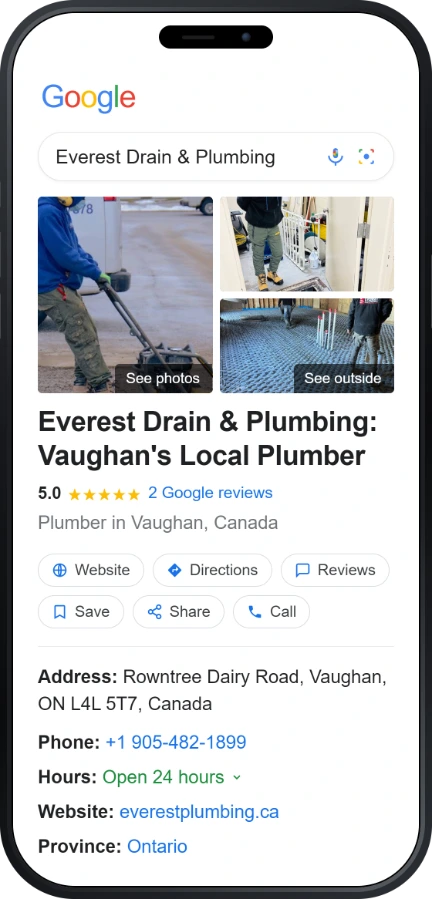Get Directions to the plumber
This screenshot has height=899, width=432.
(212, 570)
